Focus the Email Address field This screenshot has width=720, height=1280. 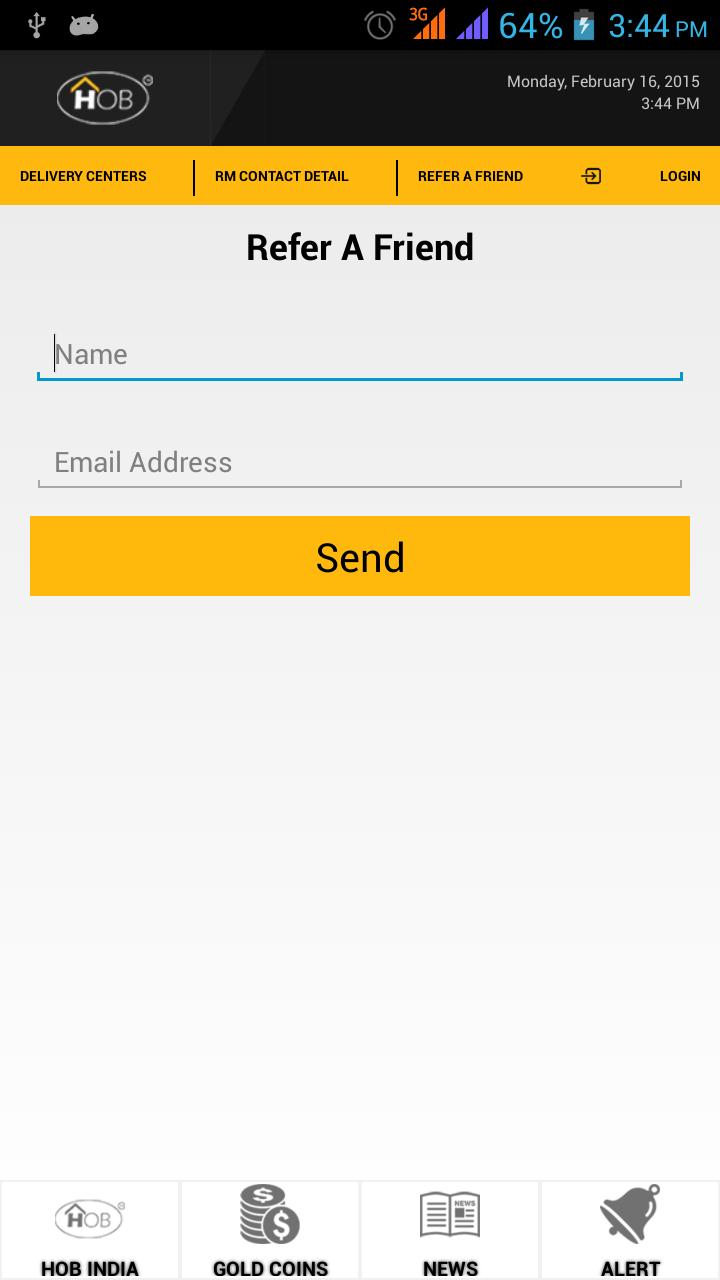pos(360,462)
